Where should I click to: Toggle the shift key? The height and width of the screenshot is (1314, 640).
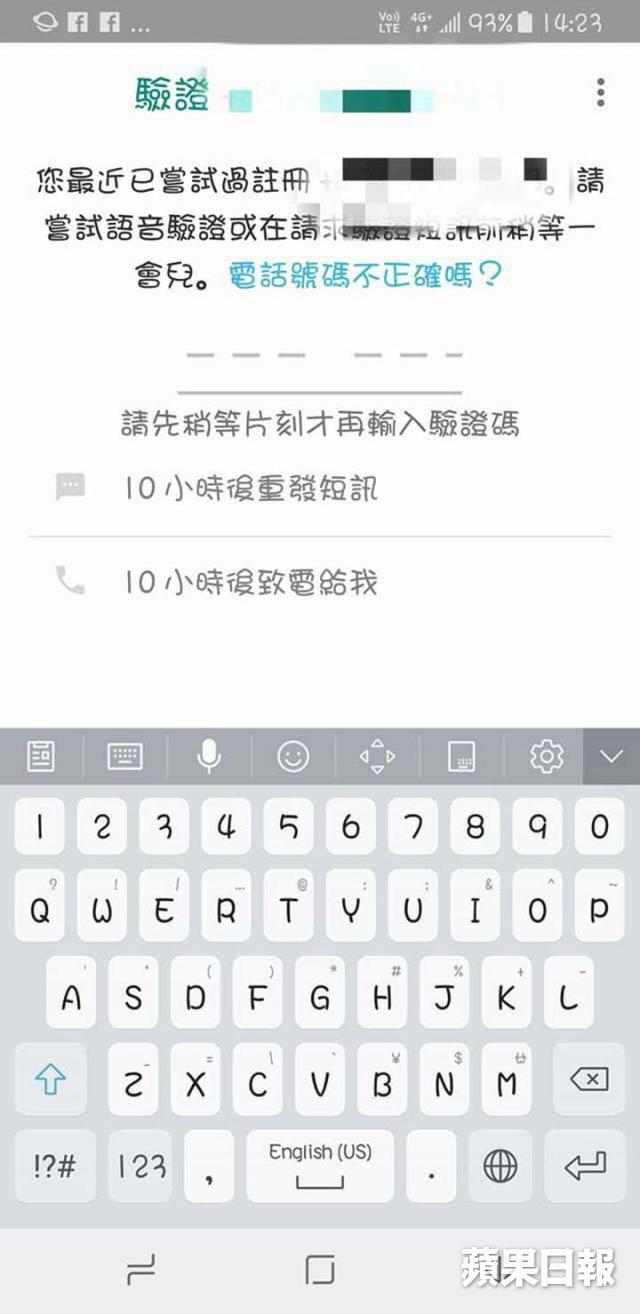coord(50,1080)
